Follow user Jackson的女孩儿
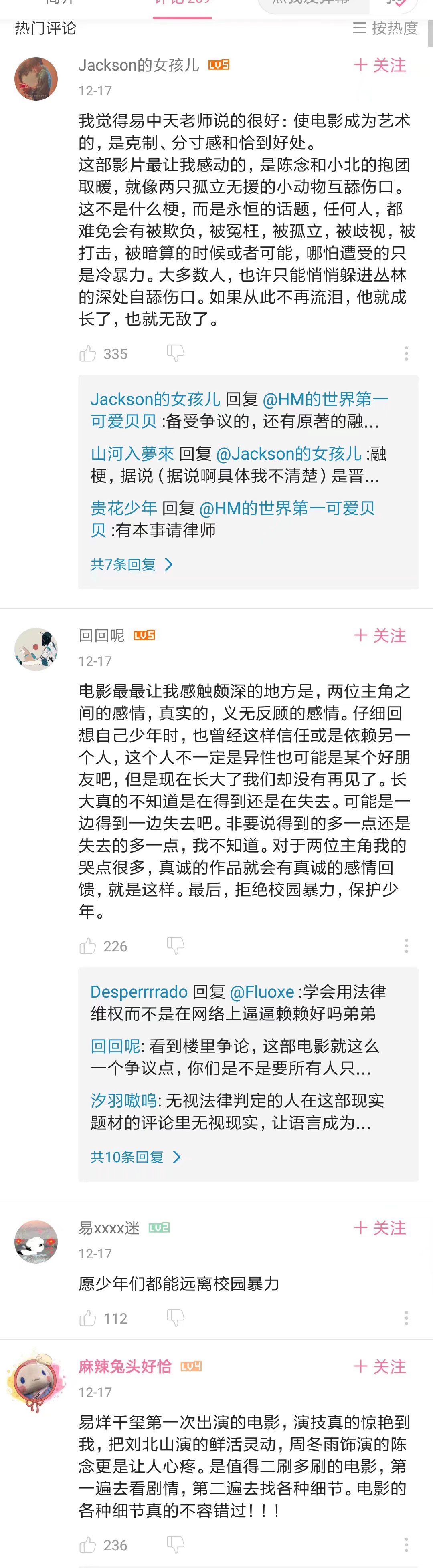433x1568 pixels. pos(380,65)
